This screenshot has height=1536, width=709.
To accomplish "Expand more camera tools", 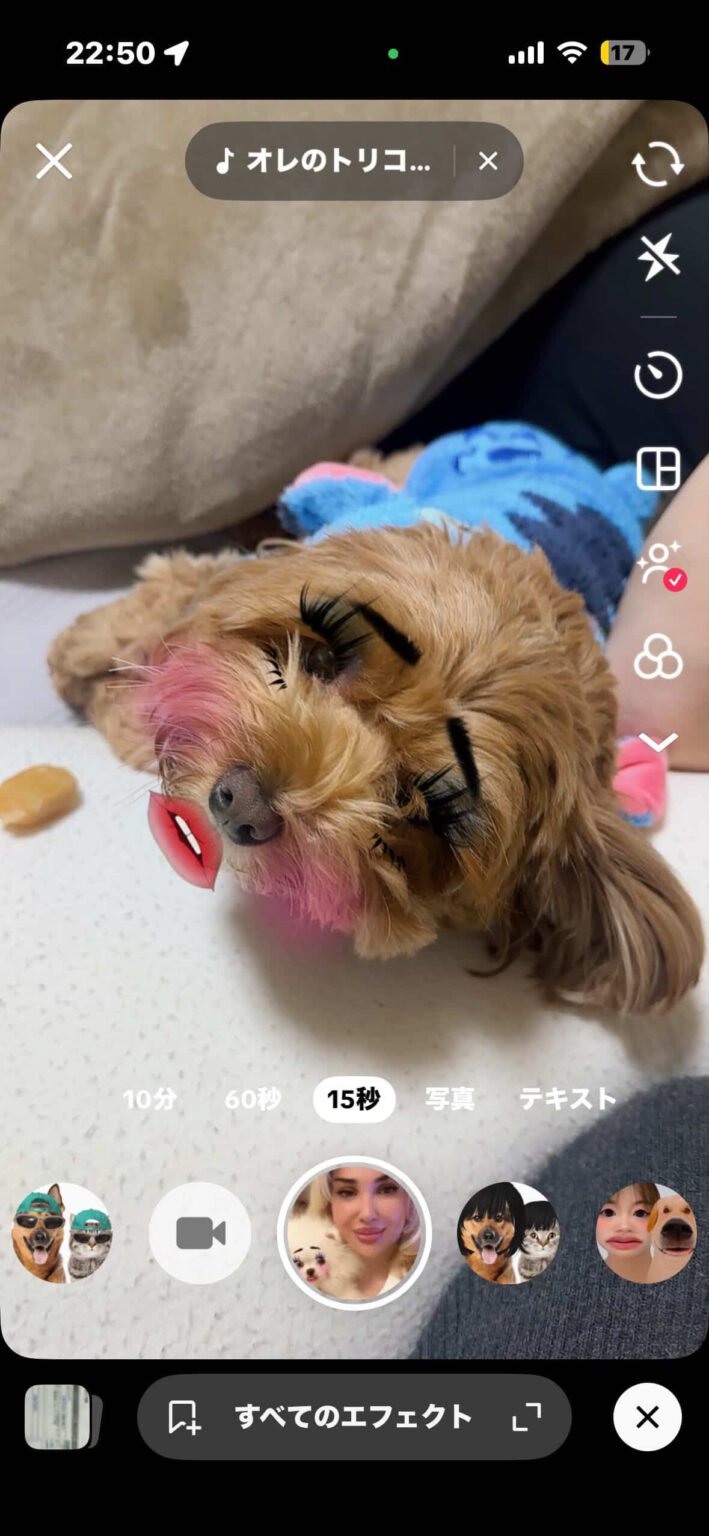I will 658,741.
